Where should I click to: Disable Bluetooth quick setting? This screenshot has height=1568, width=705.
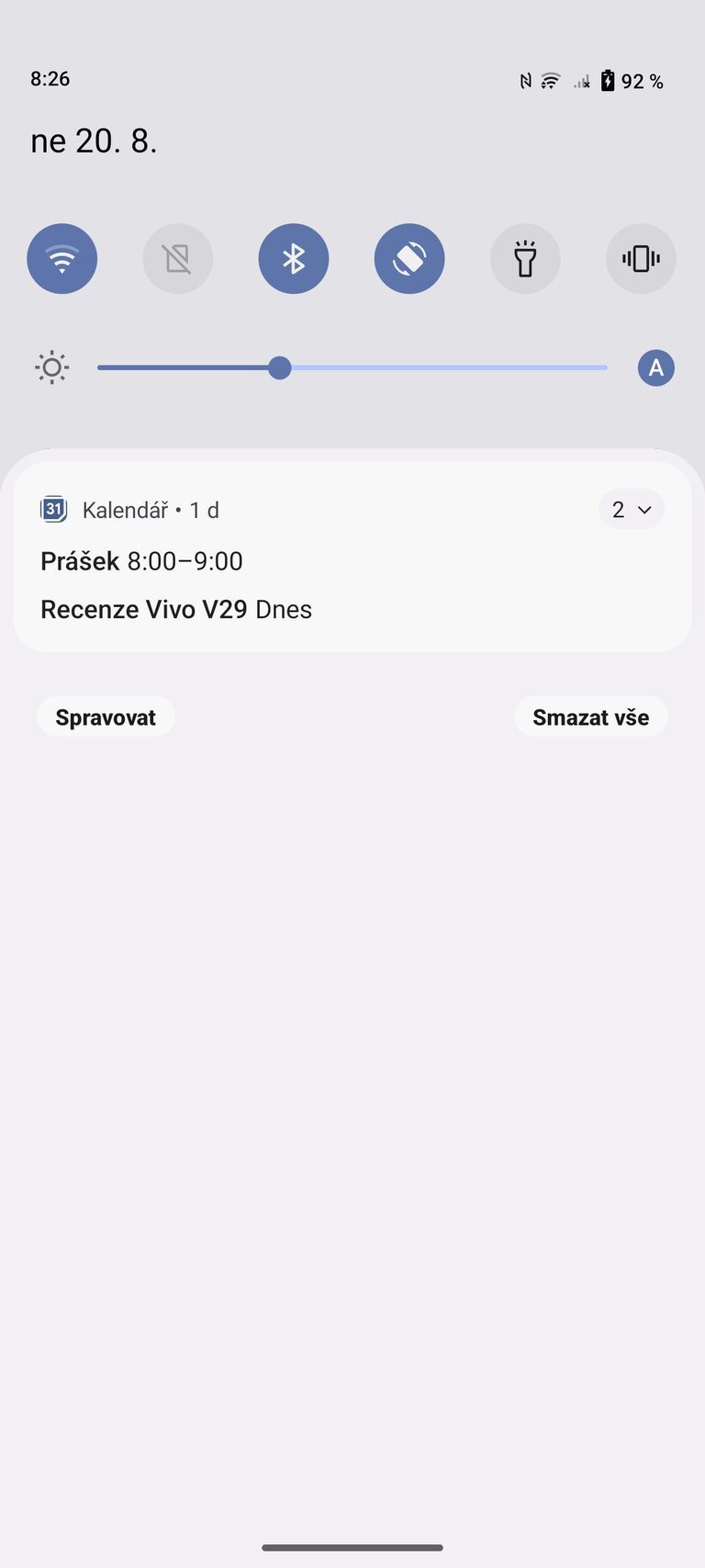(294, 259)
